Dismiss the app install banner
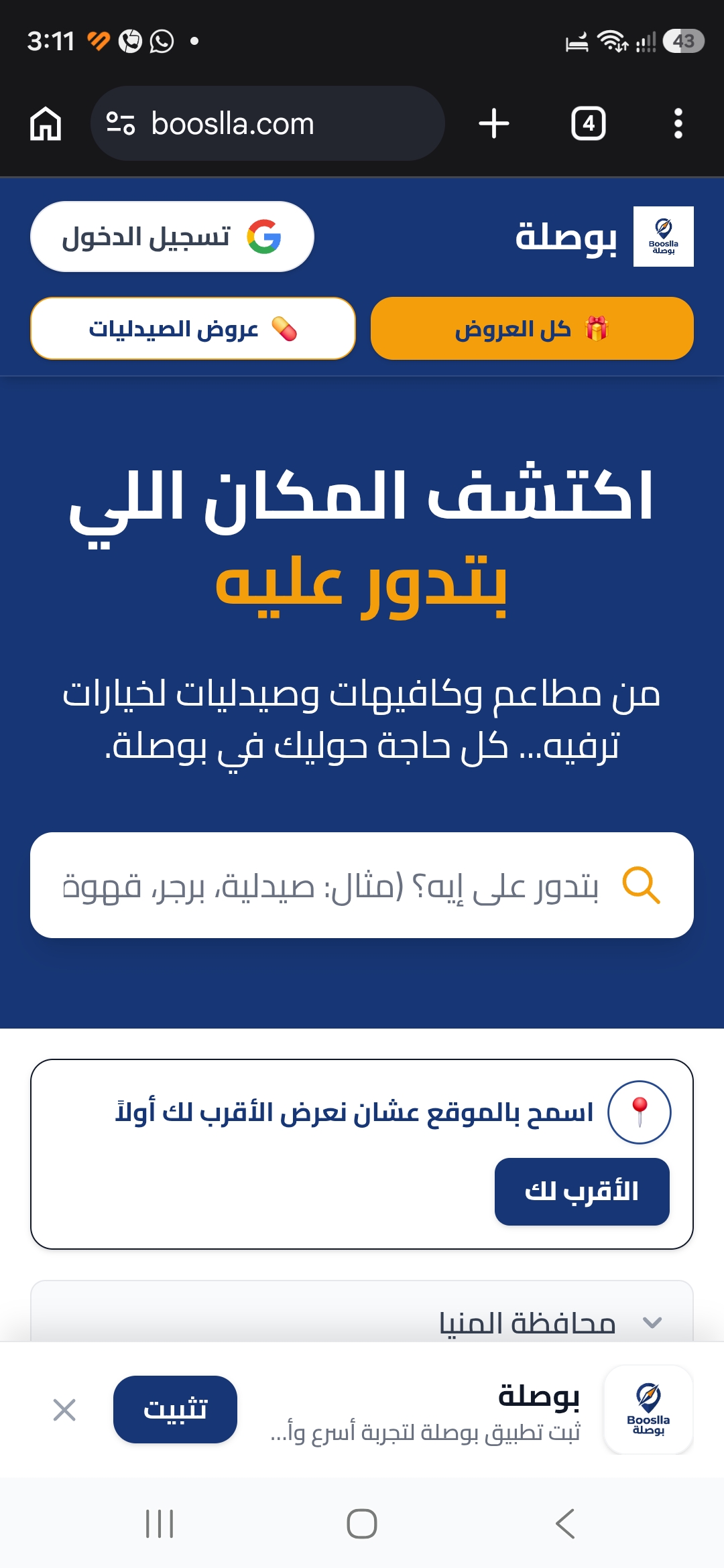 pos(64,1410)
